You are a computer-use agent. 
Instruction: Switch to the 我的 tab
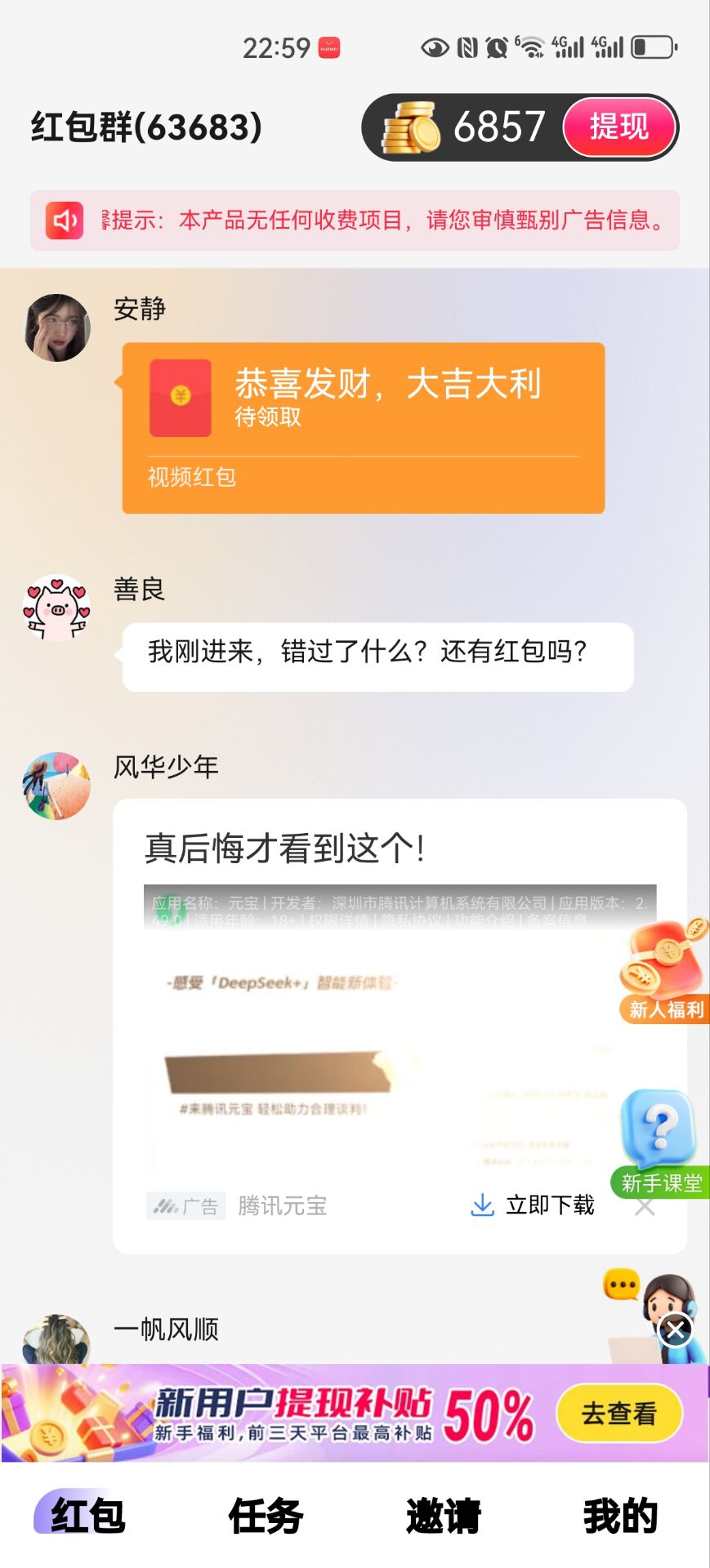(x=620, y=1516)
